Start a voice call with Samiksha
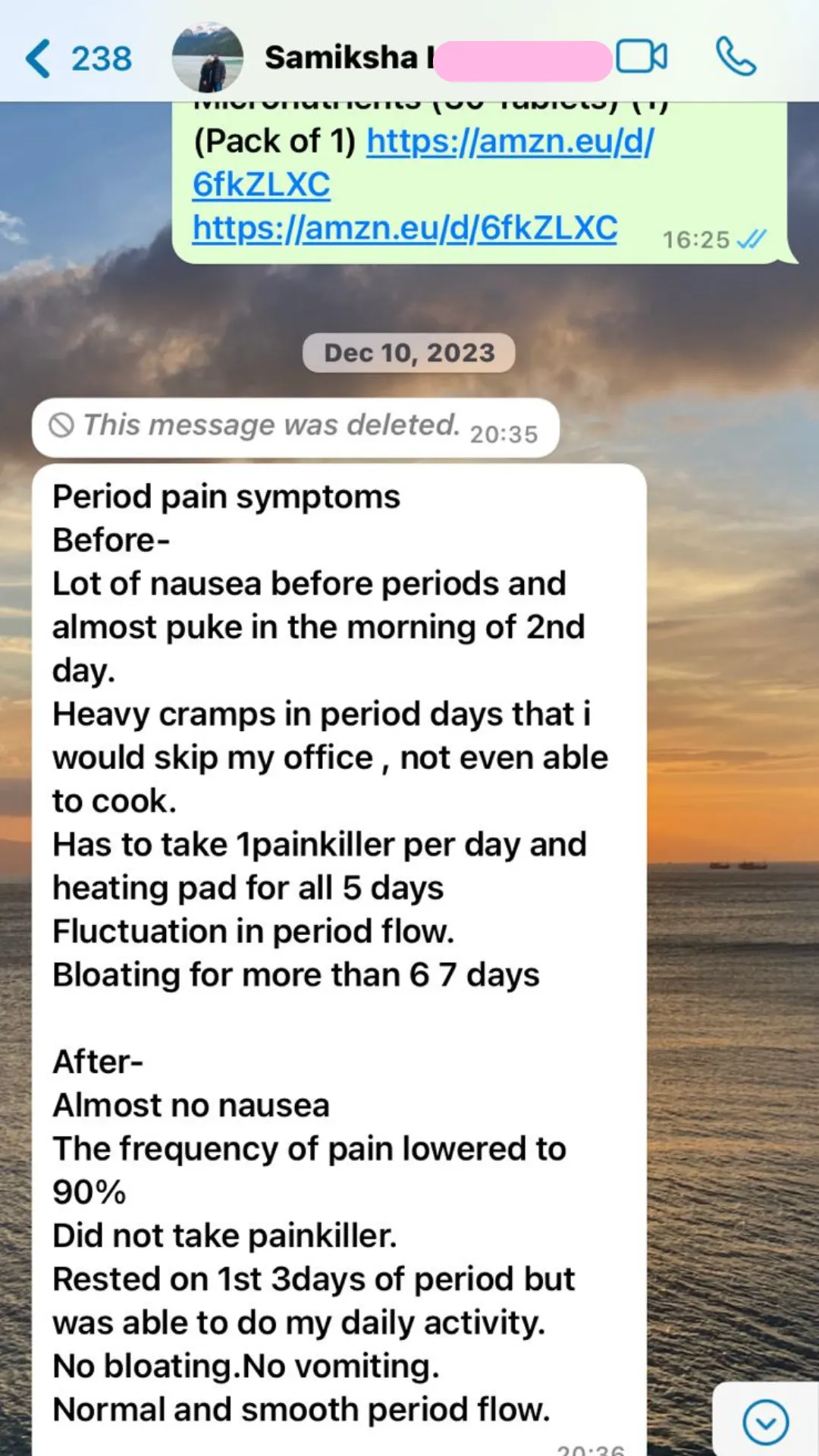 (736, 57)
